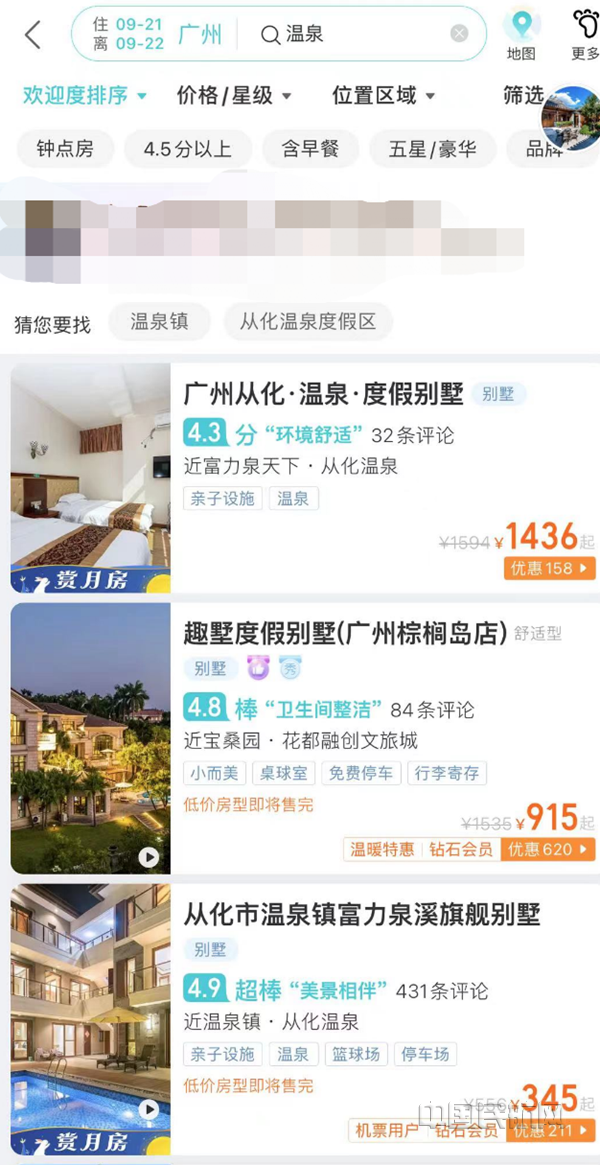
Task: Expand the 价格/星级 dropdown
Action: [234, 95]
